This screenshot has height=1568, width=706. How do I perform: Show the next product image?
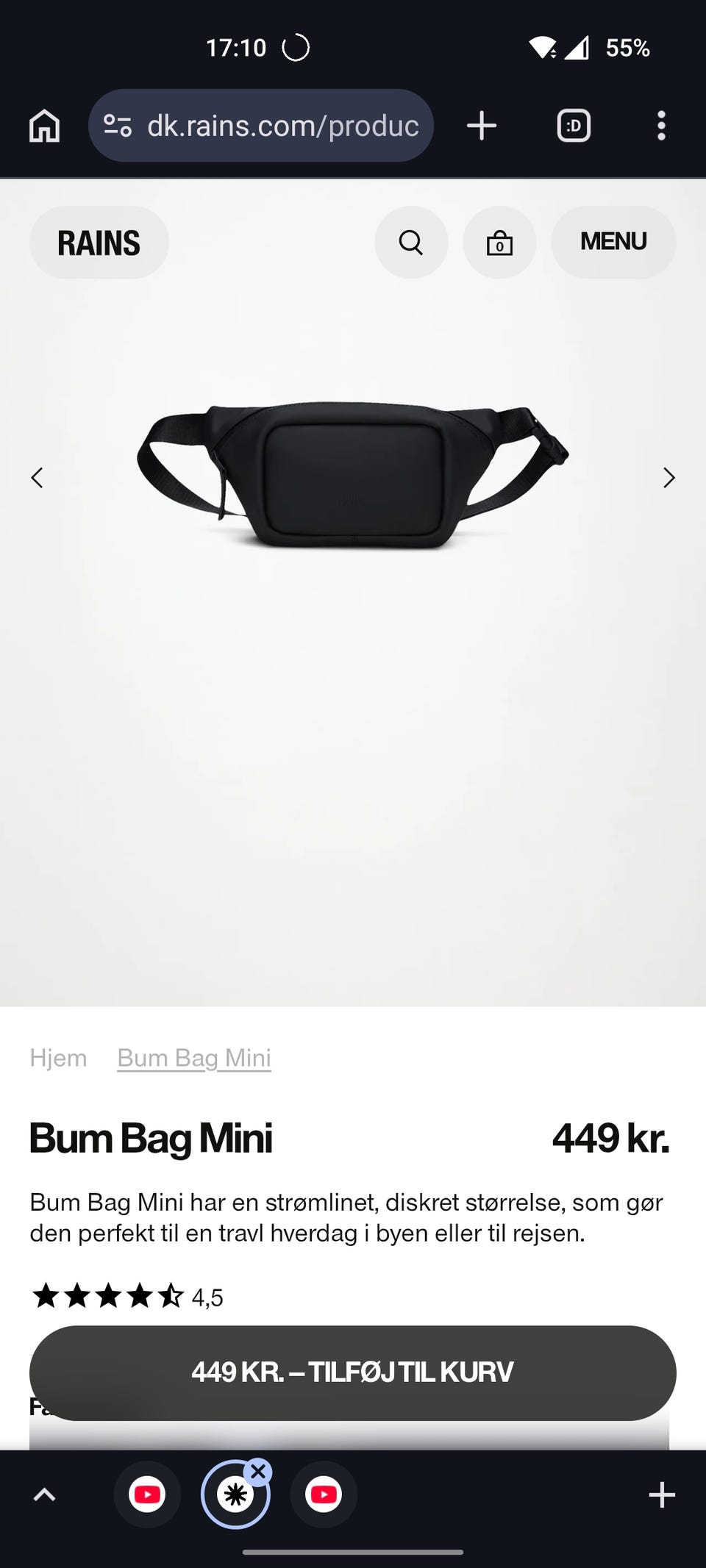coord(668,478)
